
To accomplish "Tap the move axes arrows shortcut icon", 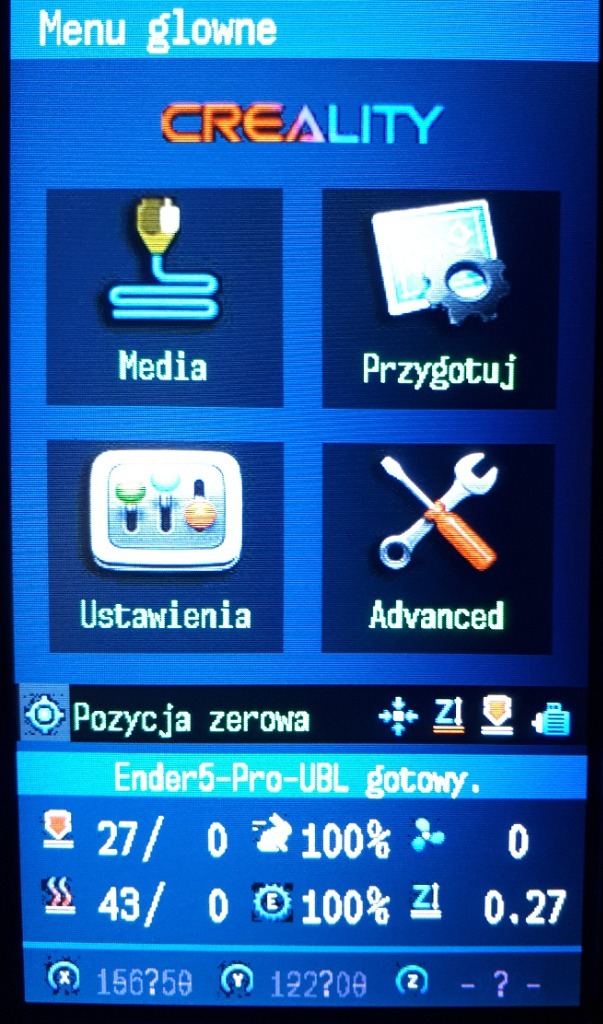I will tap(398, 718).
